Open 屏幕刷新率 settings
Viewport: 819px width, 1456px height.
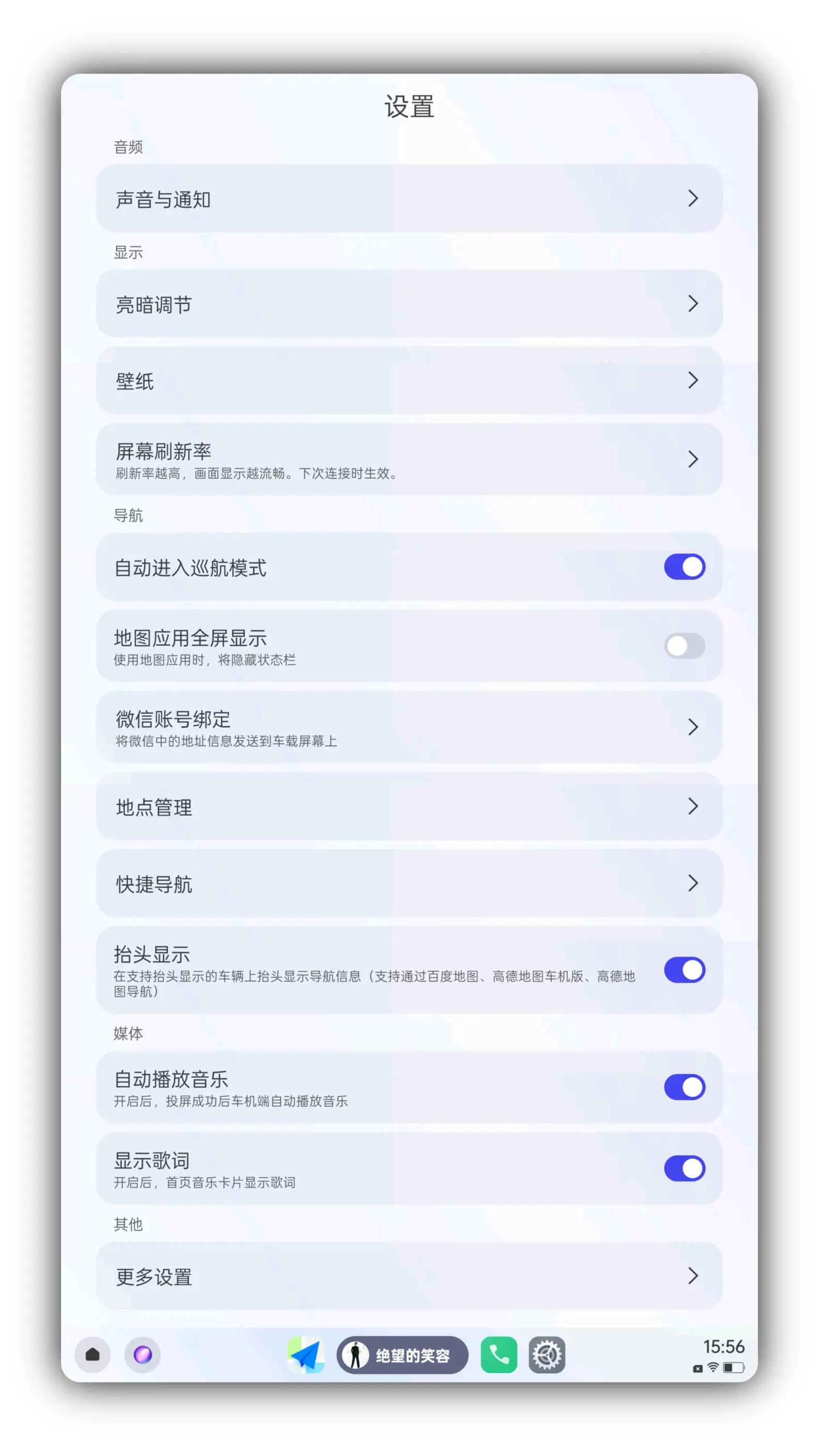point(409,459)
